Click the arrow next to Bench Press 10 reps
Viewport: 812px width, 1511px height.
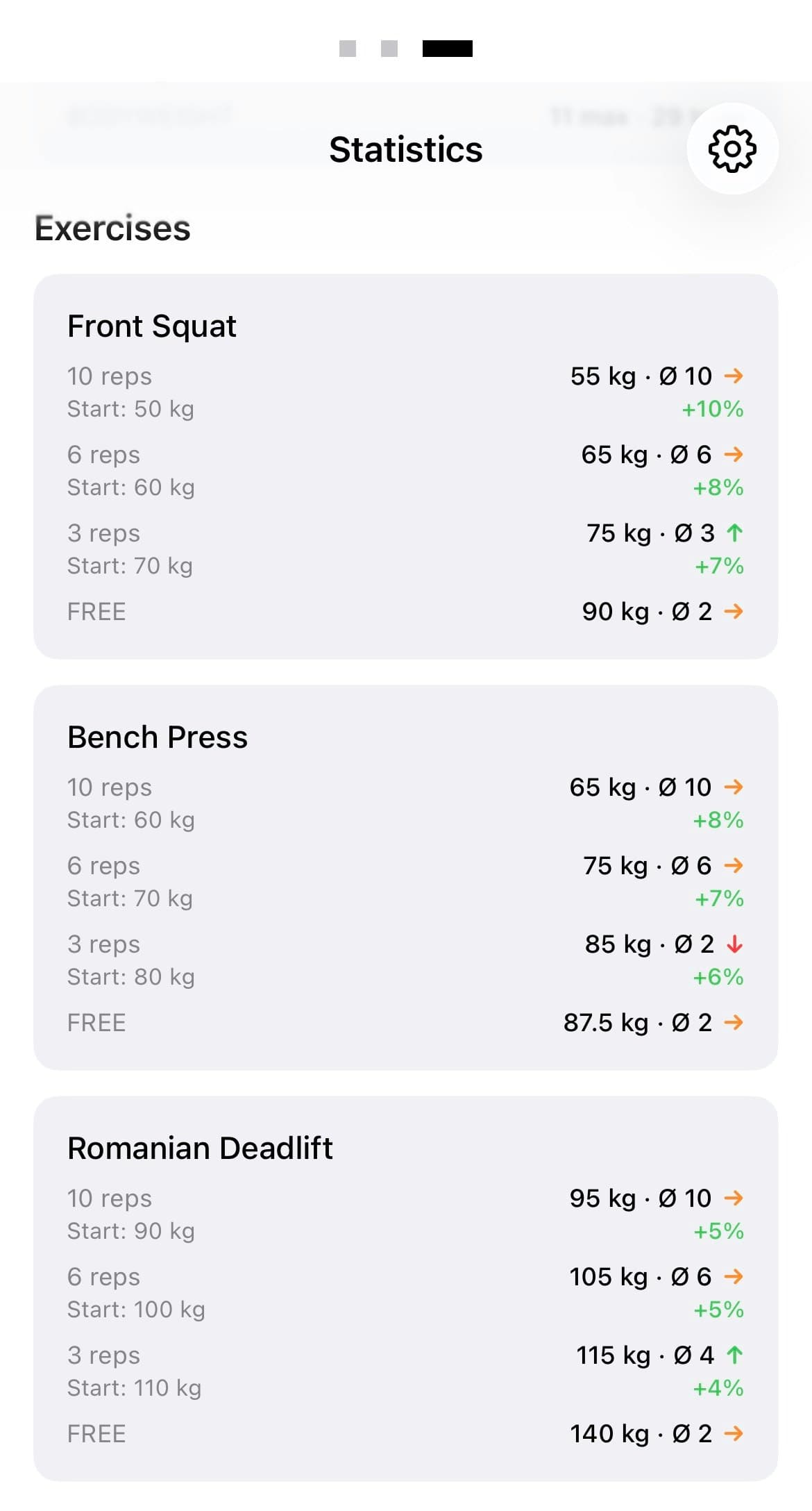734,787
